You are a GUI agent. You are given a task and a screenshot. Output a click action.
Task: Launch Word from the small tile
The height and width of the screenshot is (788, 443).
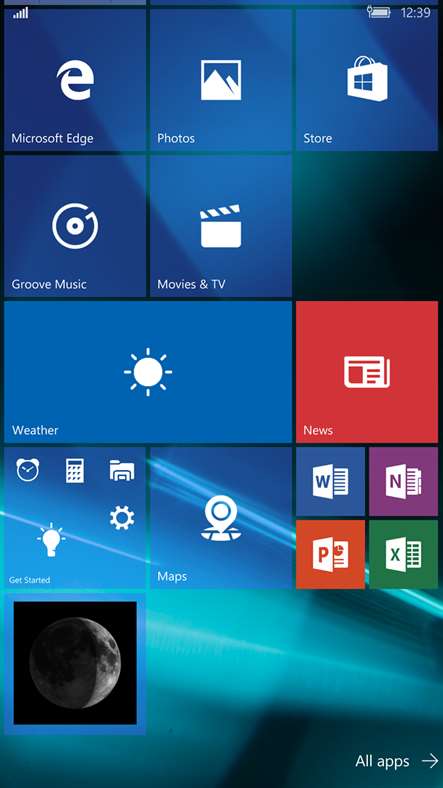pos(330,481)
